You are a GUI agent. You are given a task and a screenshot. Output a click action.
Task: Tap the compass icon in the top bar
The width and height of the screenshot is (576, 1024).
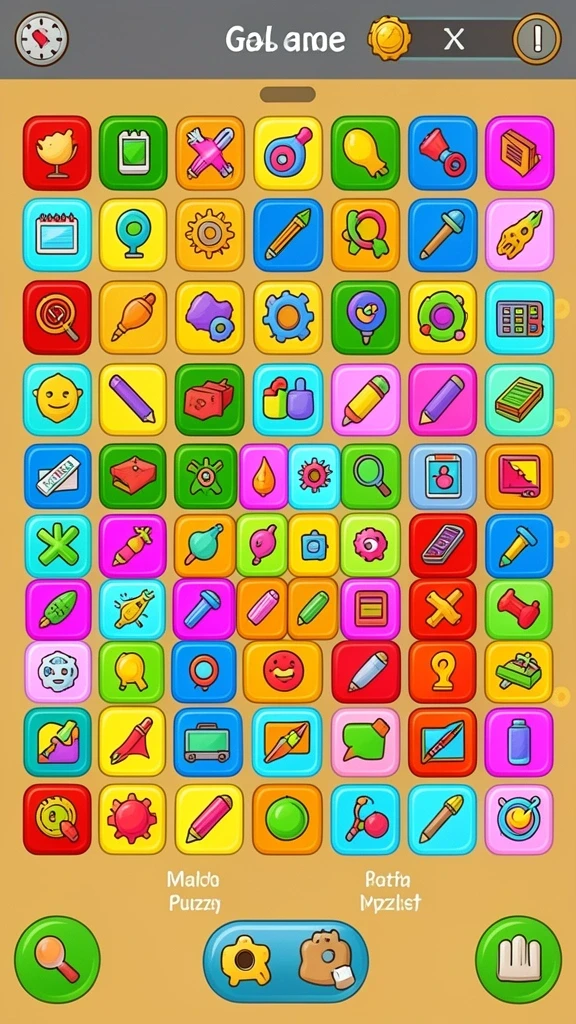click(x=42, y=39)
